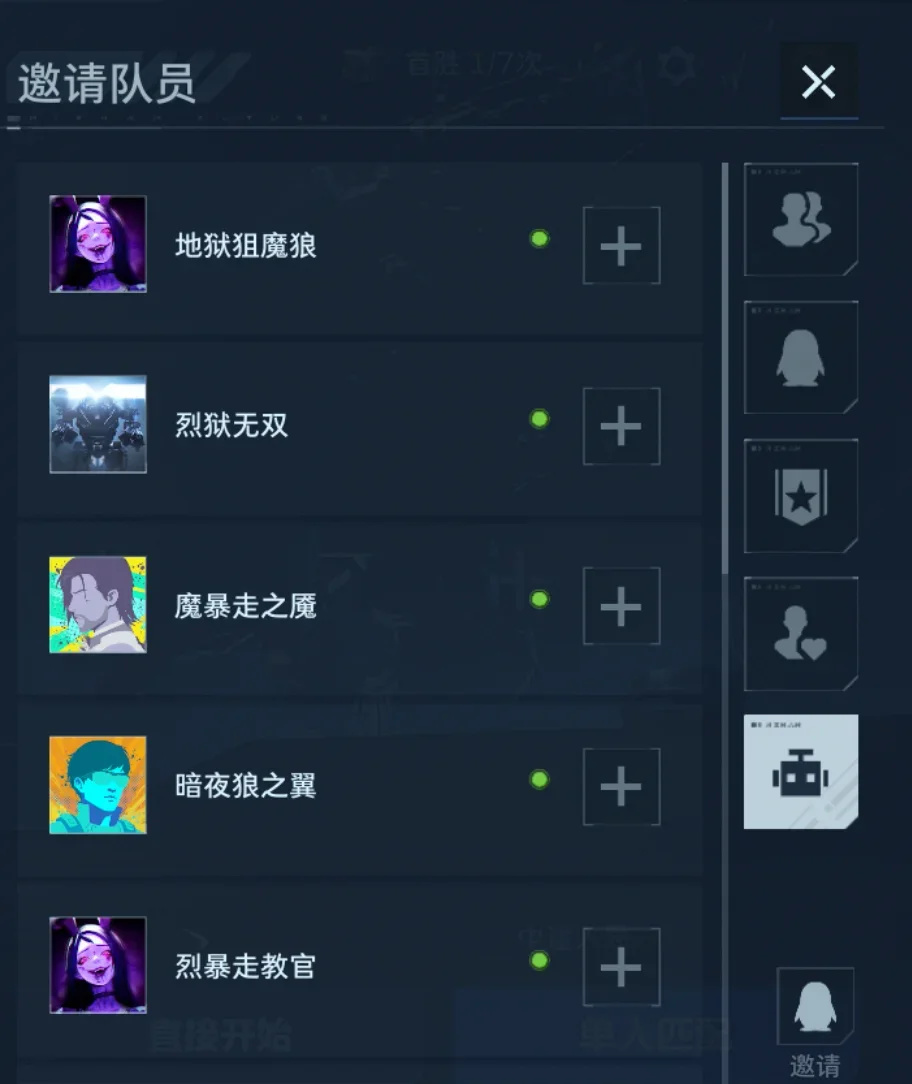Switch to the QQ friends tab

(801, 358)
